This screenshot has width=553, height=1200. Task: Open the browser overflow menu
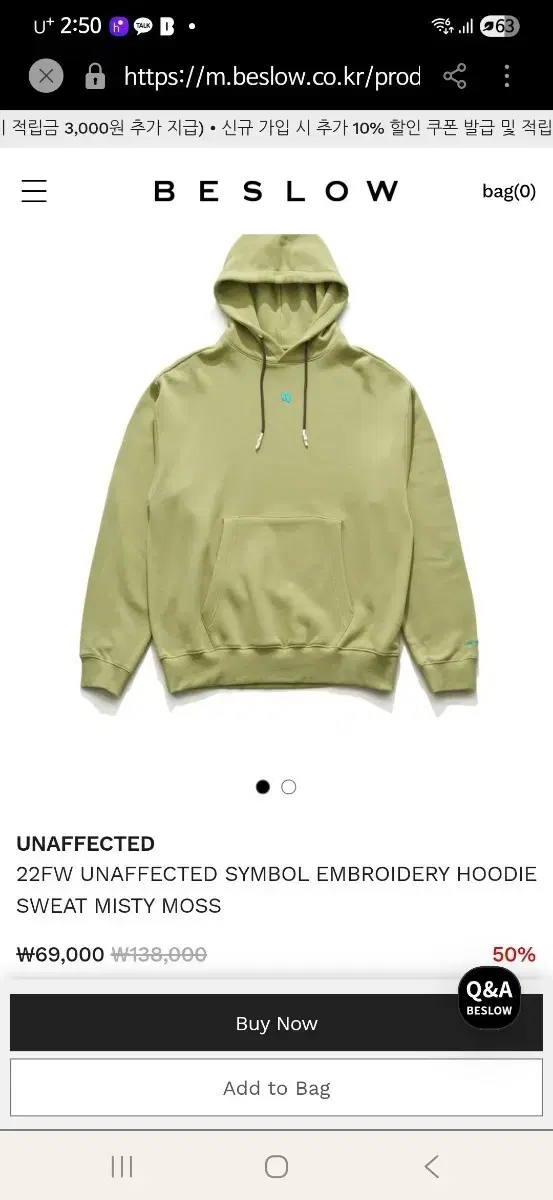tap(507, 76)
